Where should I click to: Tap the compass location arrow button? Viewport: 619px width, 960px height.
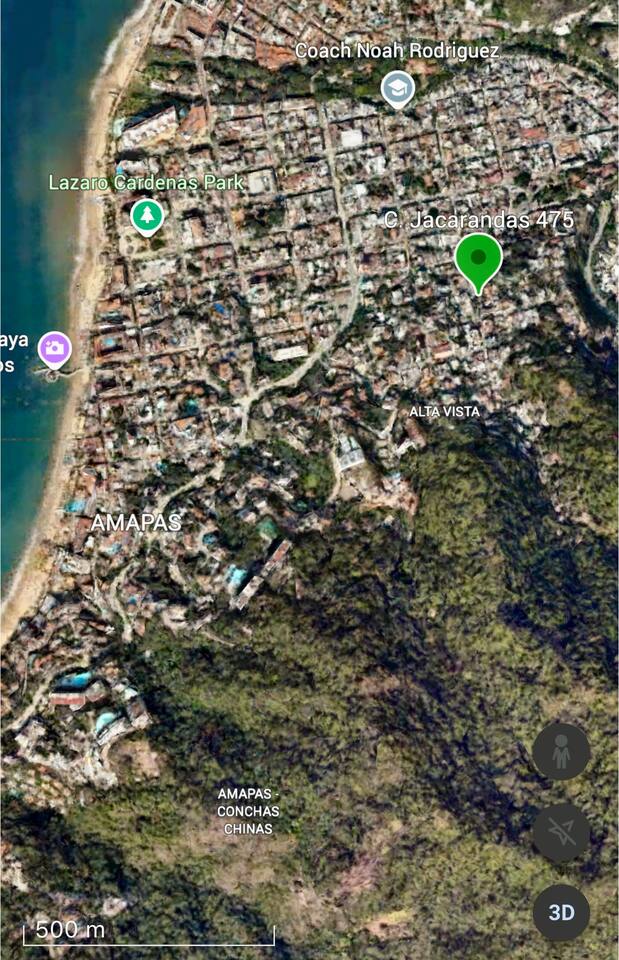561,832
